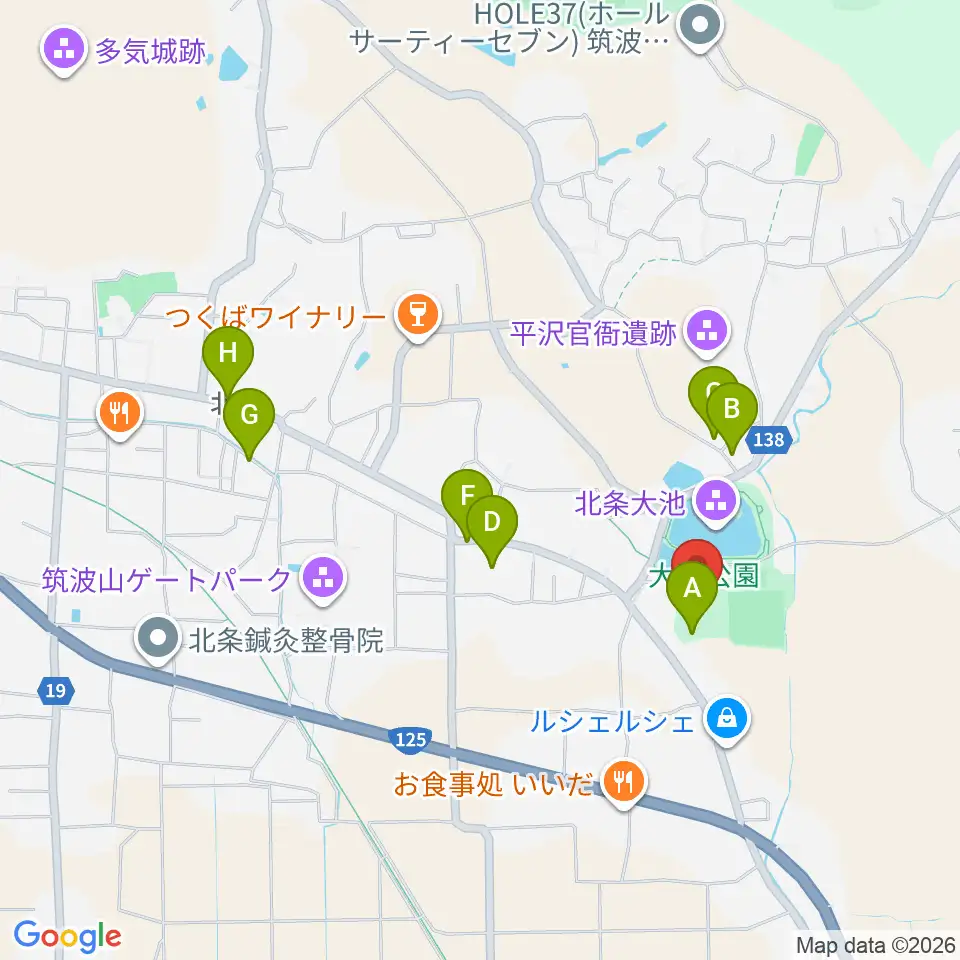Screen dimensions: 960x960
Task: Open the green marker labeled H
Action: [x=228, y=353]
